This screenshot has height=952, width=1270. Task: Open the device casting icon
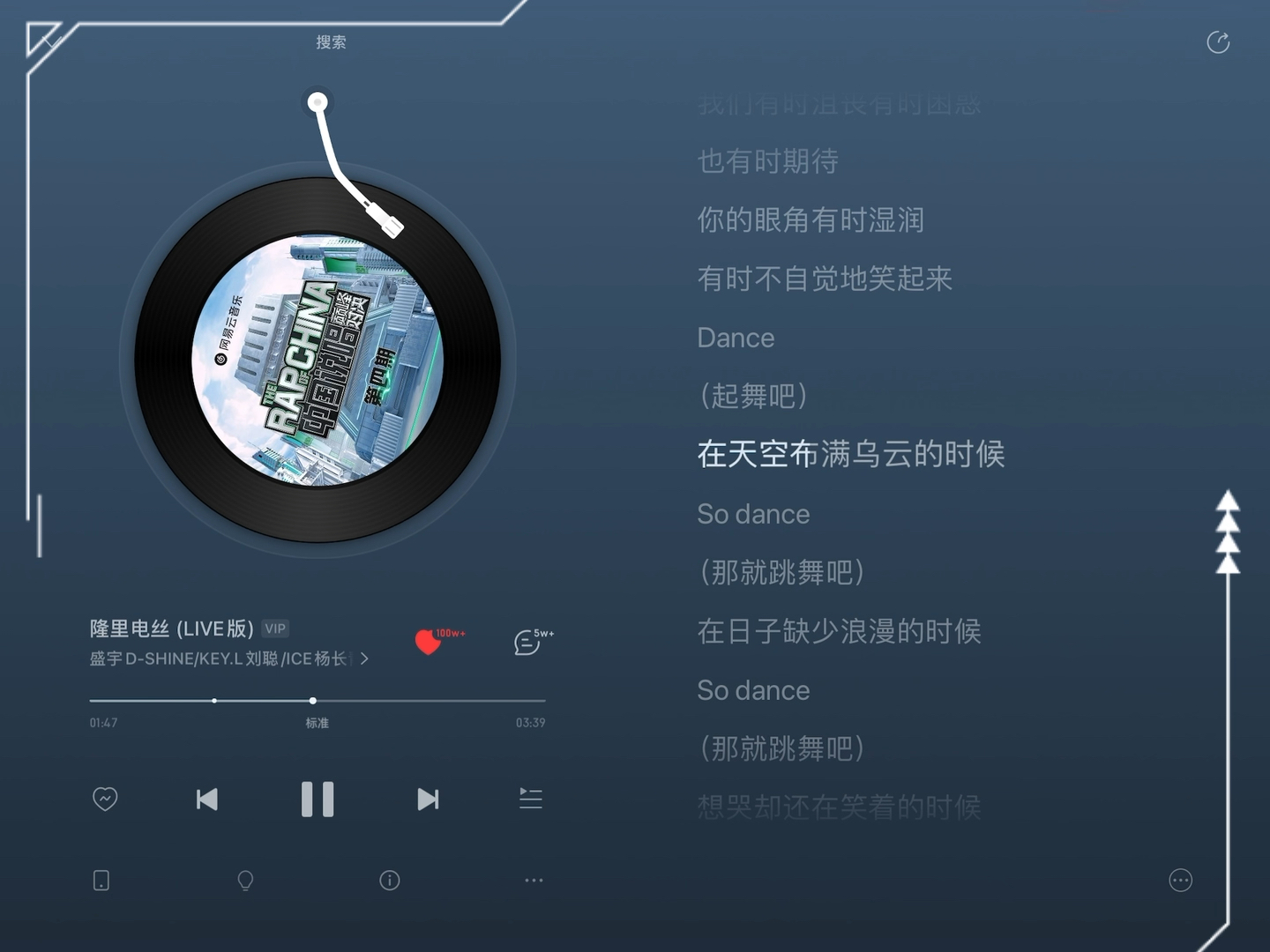[x=101, y=881]
